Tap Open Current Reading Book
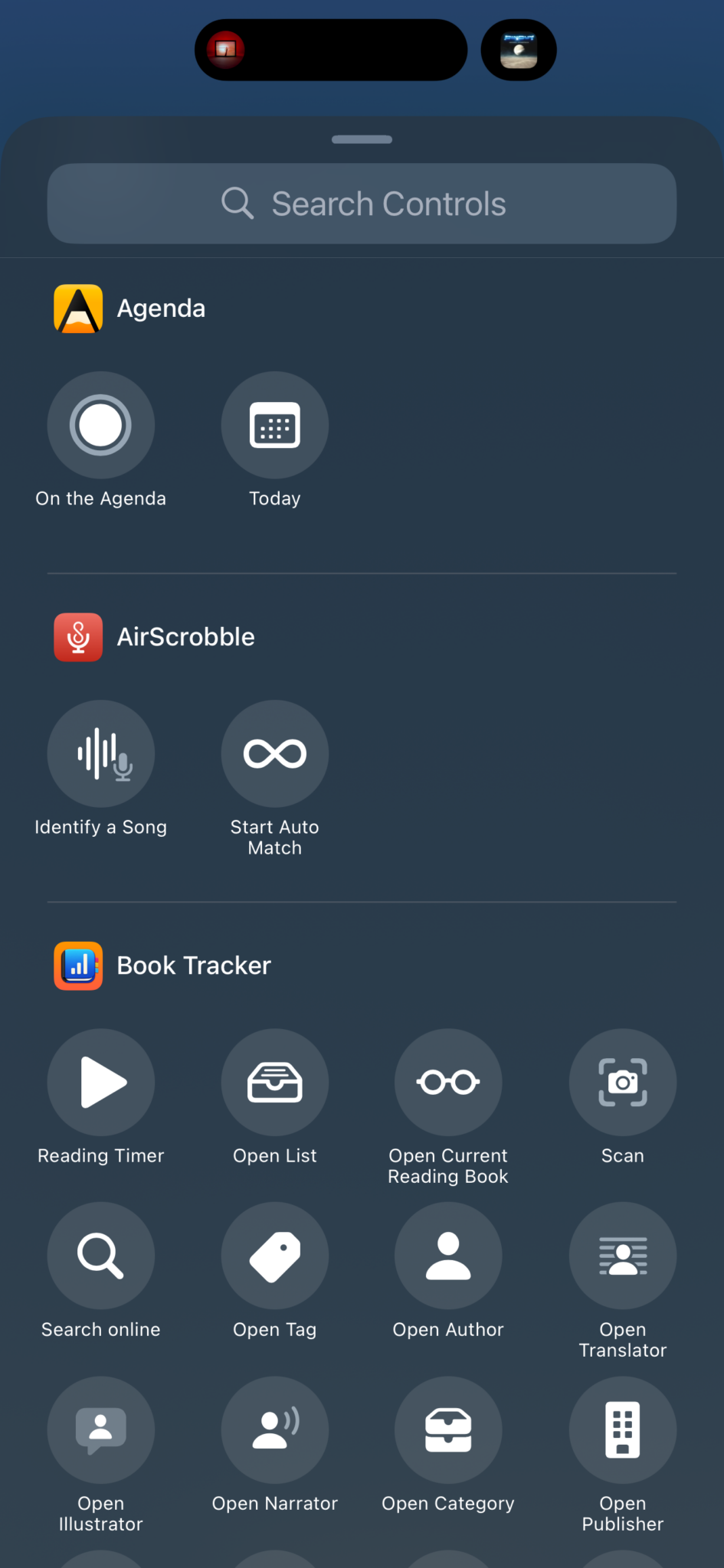The width and height of the screenshot is (724, 1568). [x=448, y=1082]
